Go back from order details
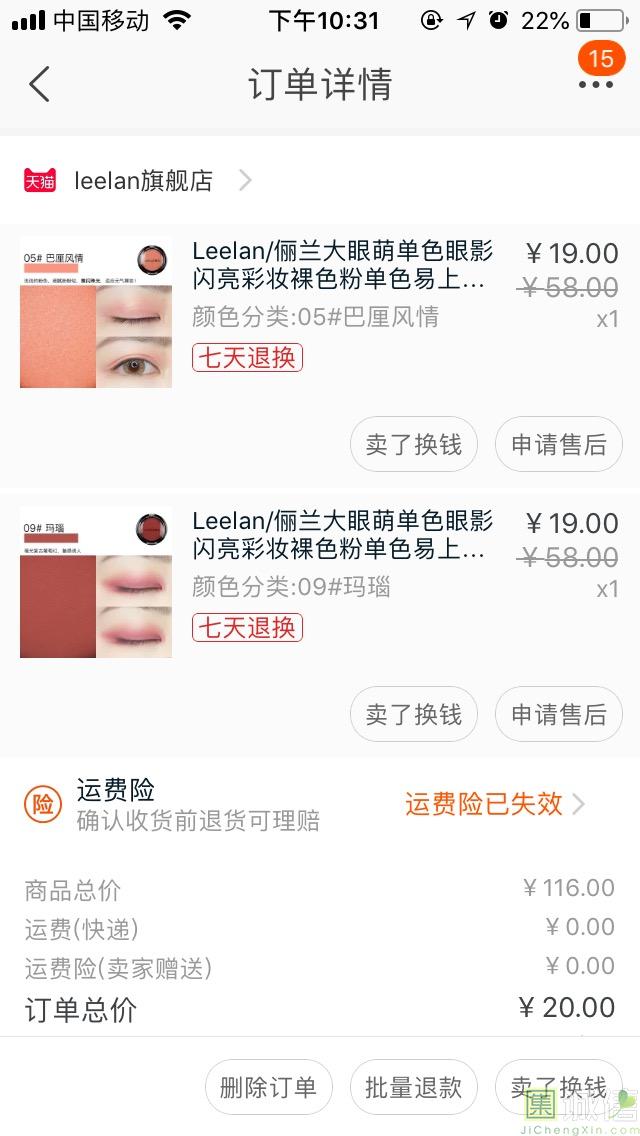 (x=40, y=84)
